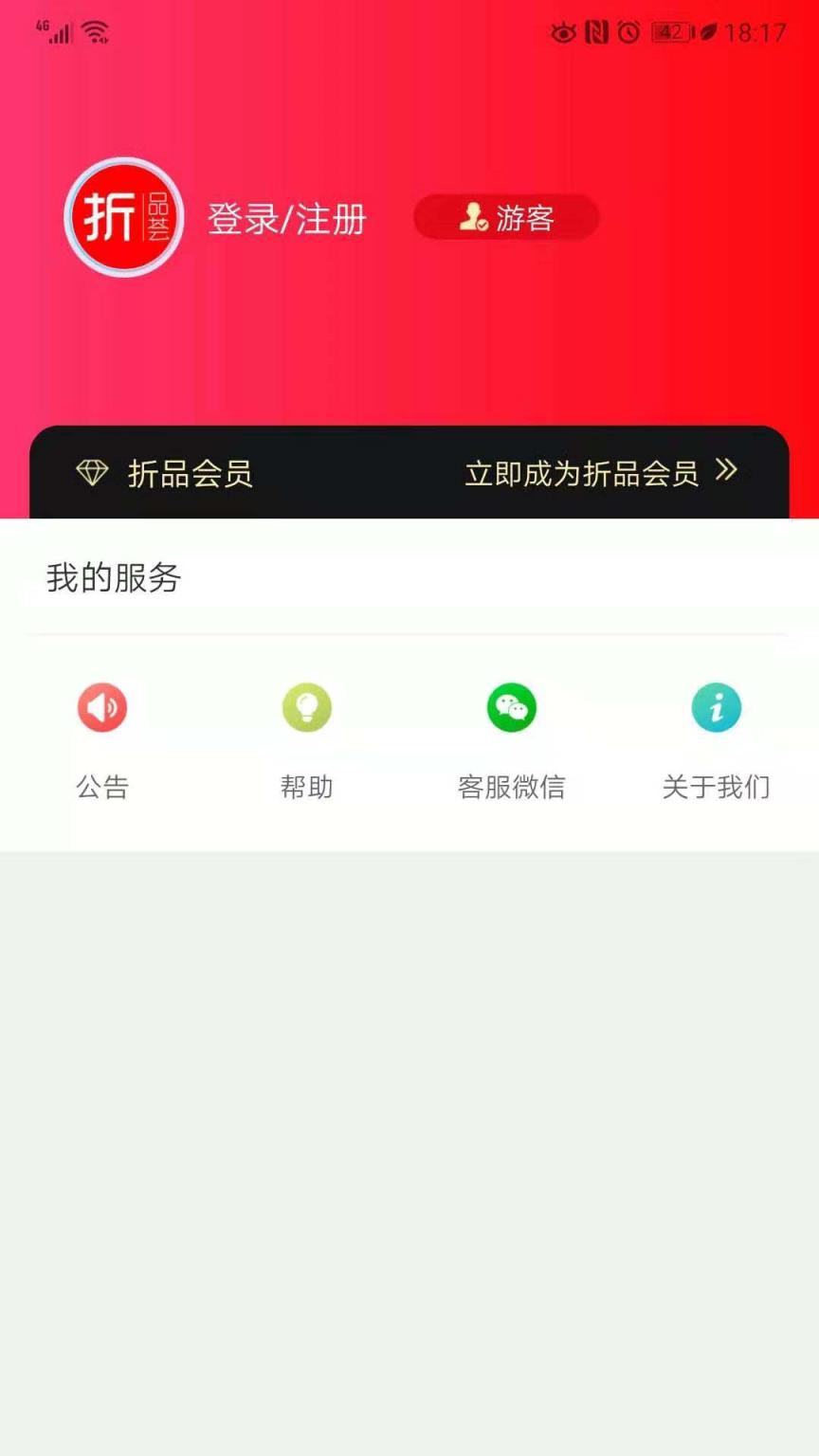Tap the eye protection mode status icon

click(x=564, y=33)
